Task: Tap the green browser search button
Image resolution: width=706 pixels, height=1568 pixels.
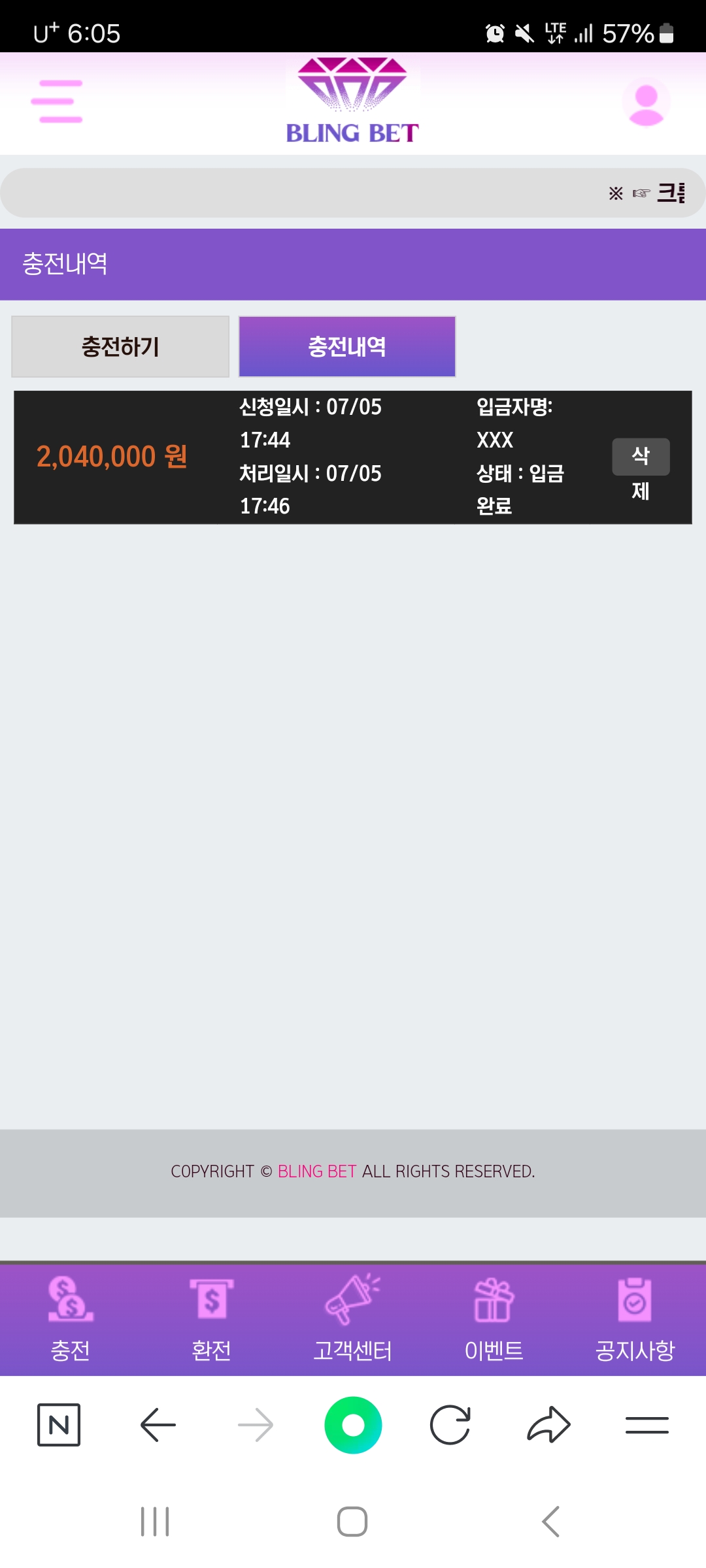Action: [353, 1425]
